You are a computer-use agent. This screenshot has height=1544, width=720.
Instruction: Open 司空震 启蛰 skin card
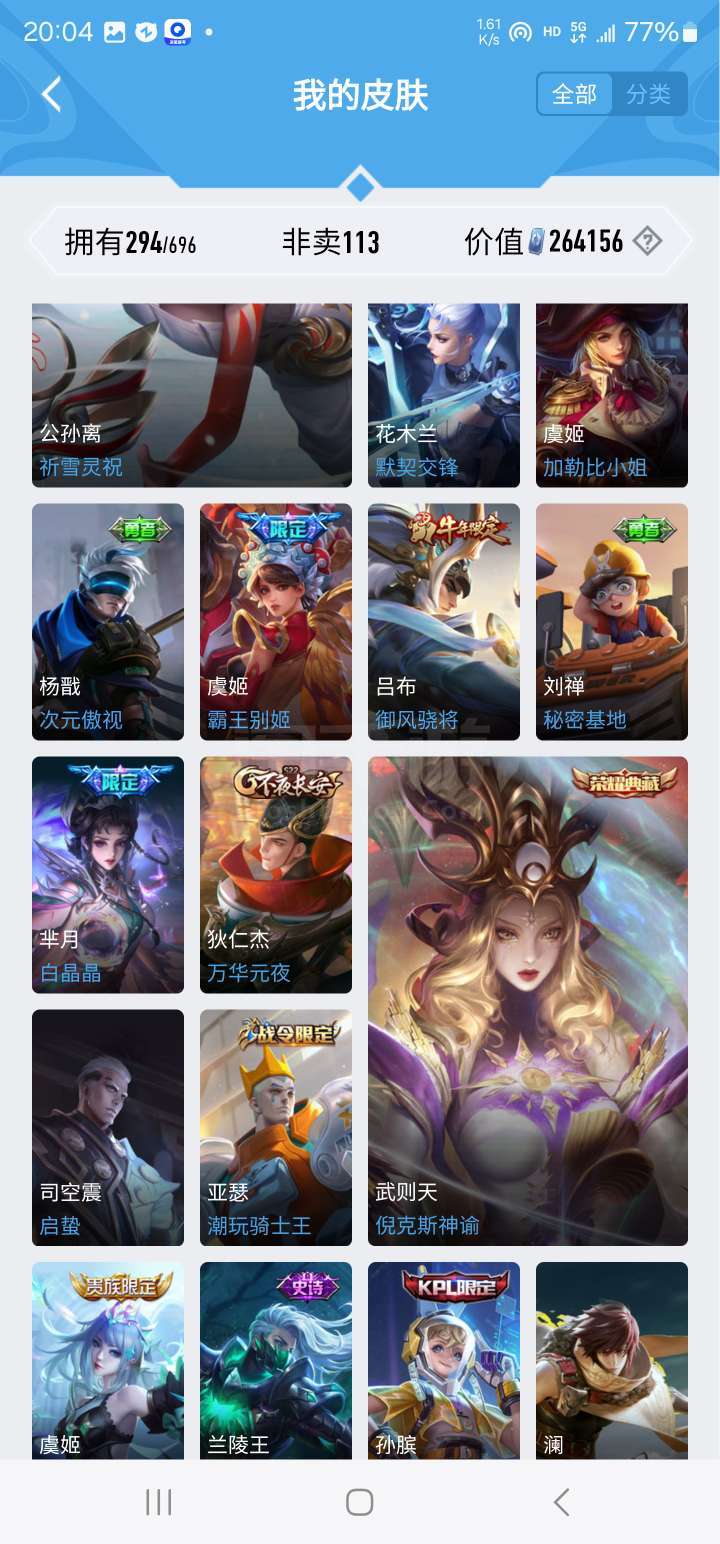108,1128
